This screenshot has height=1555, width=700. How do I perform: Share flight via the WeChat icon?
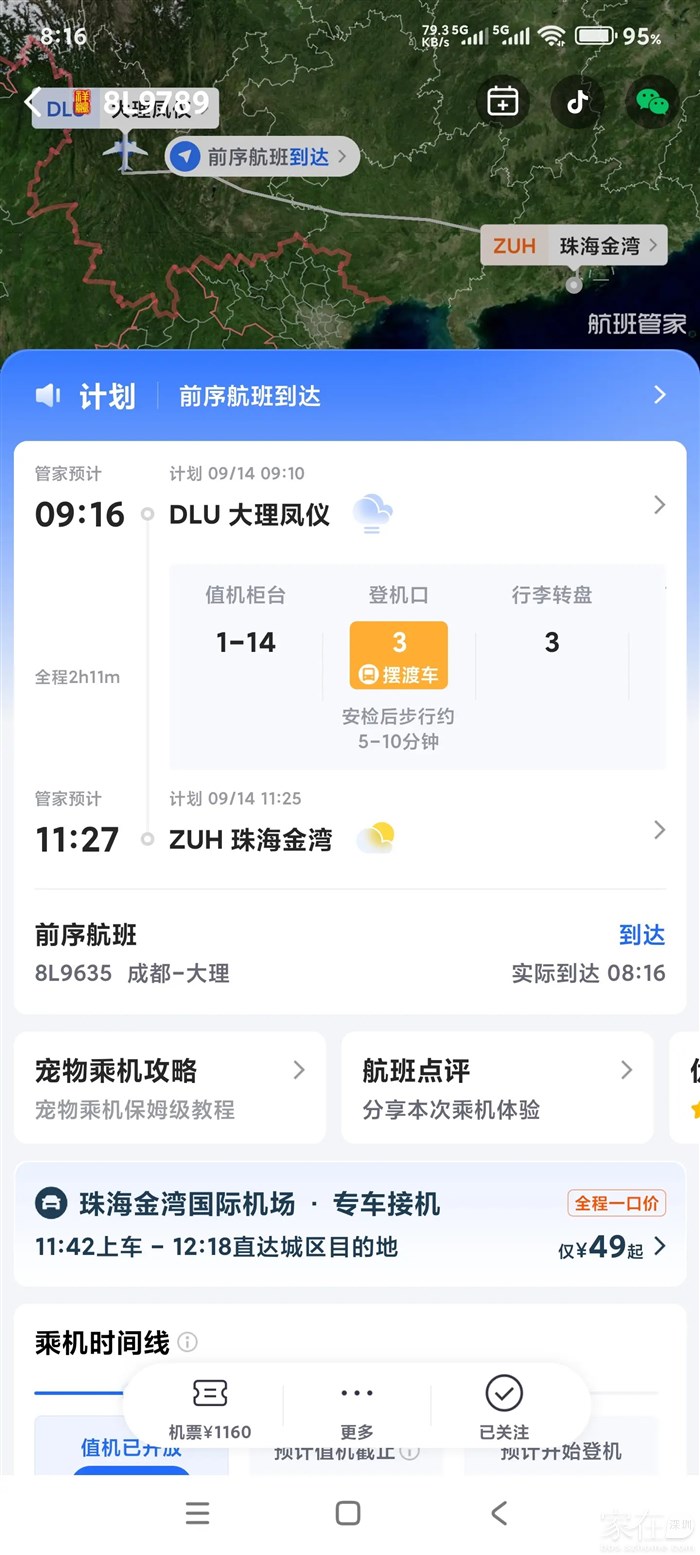click(x=652, y=101)
